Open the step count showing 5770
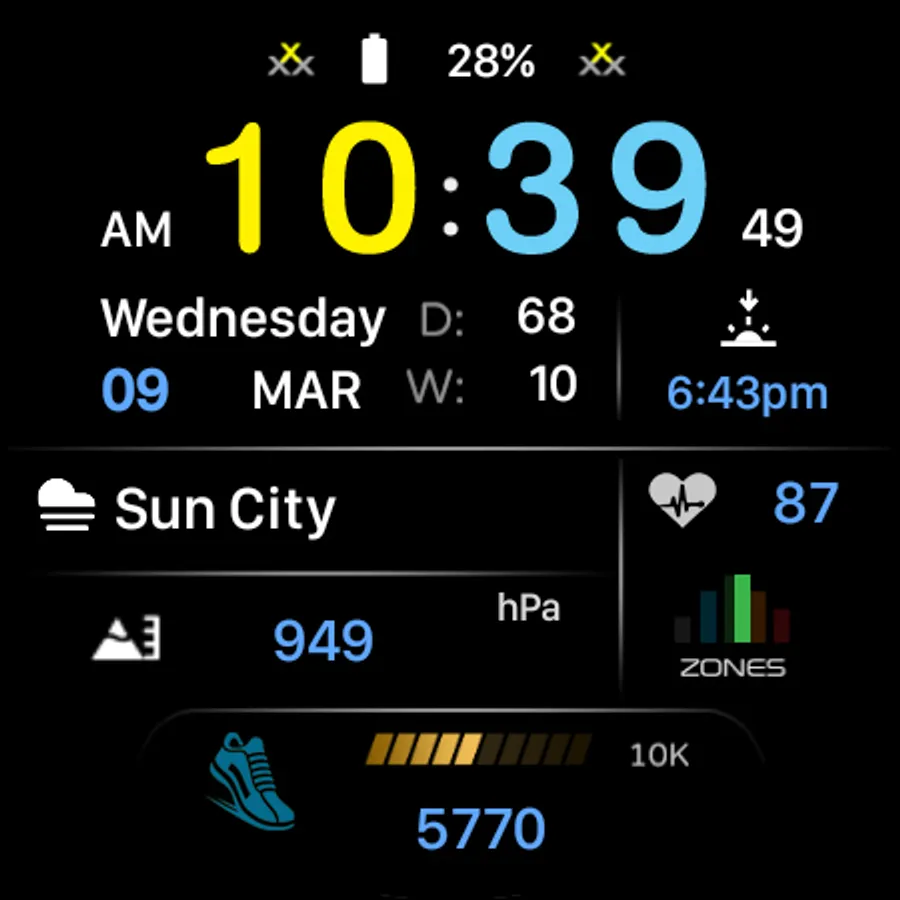900x900 pixels. [x=480, y=828]
